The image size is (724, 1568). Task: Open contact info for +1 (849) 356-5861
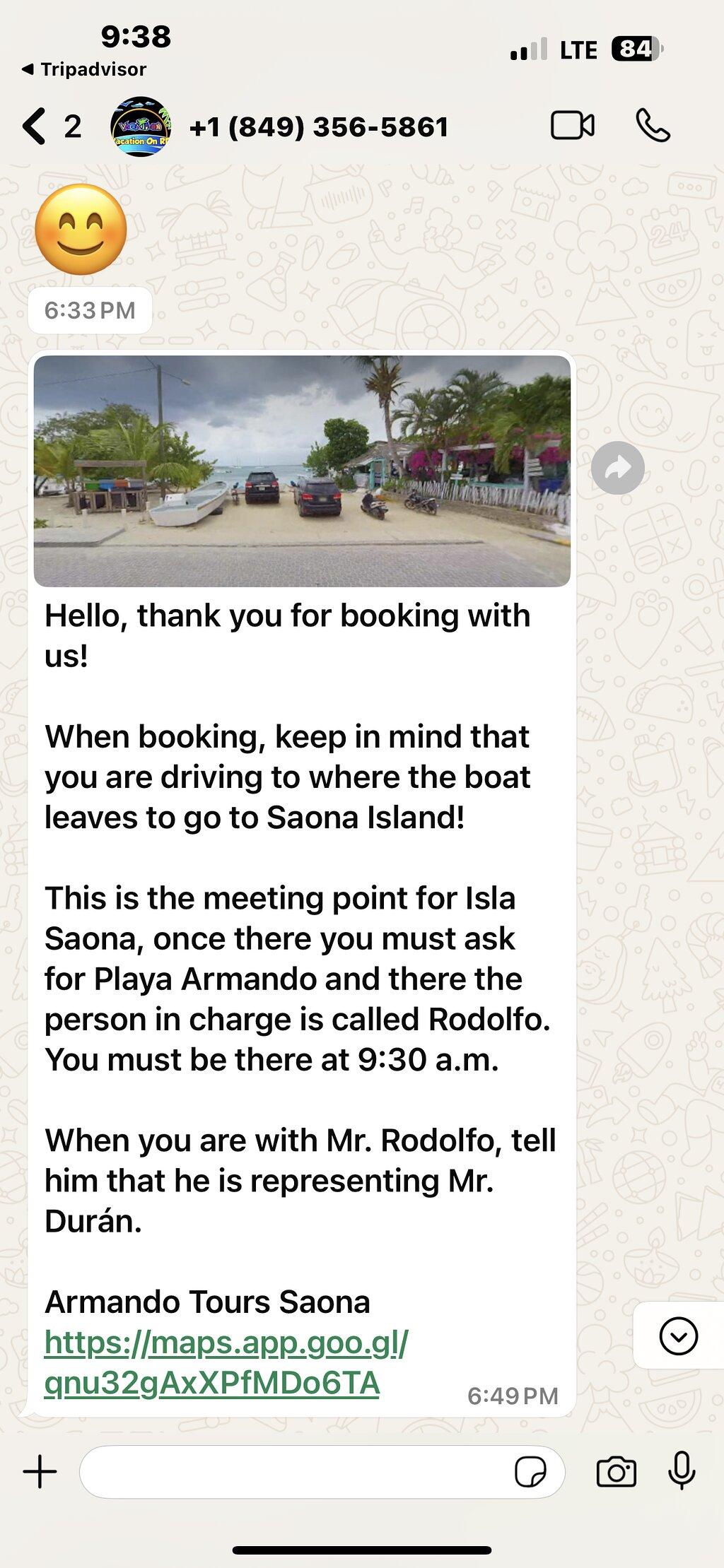click(318, 127)
